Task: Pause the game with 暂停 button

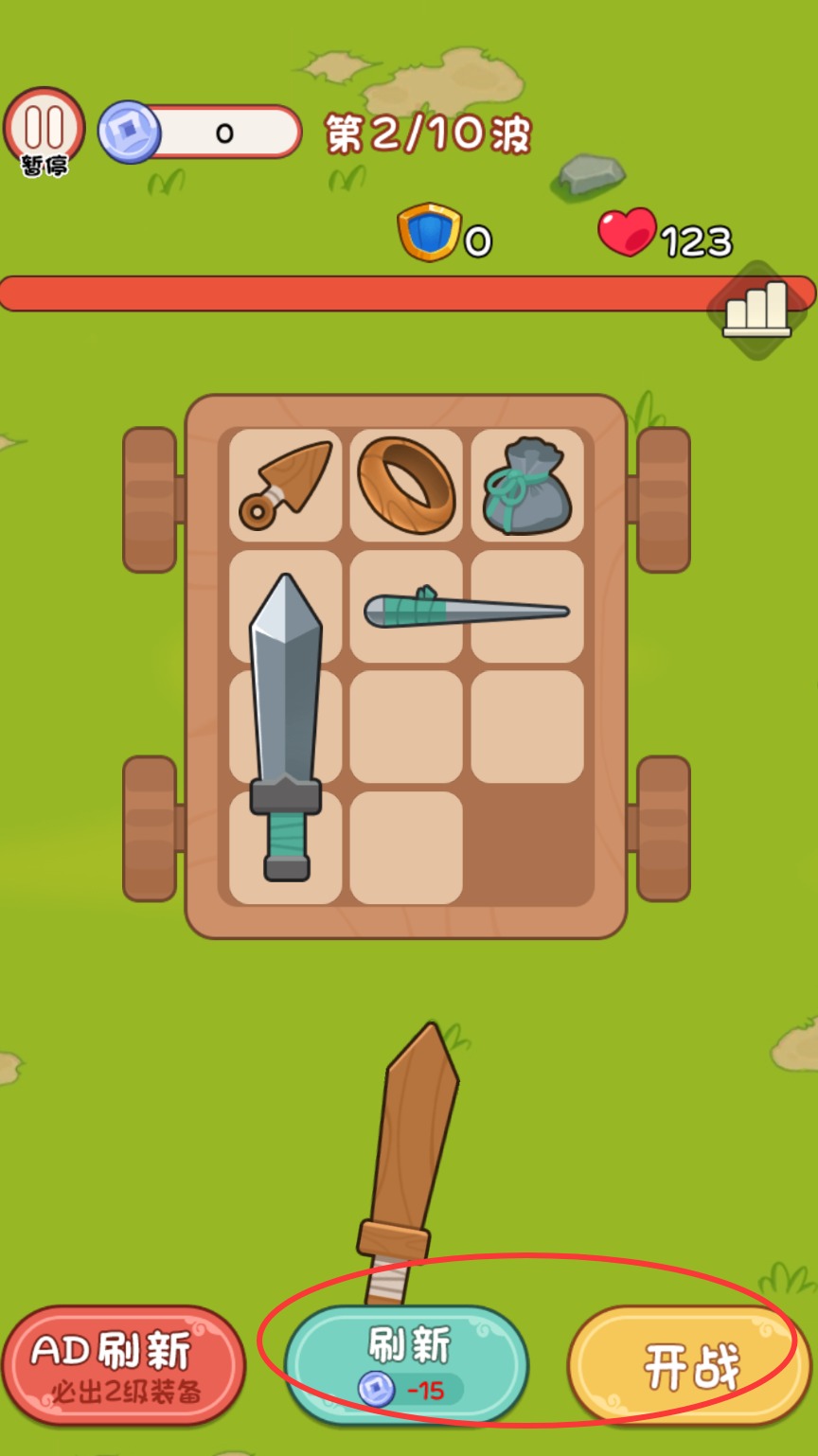Action: (x=44, y=132)
